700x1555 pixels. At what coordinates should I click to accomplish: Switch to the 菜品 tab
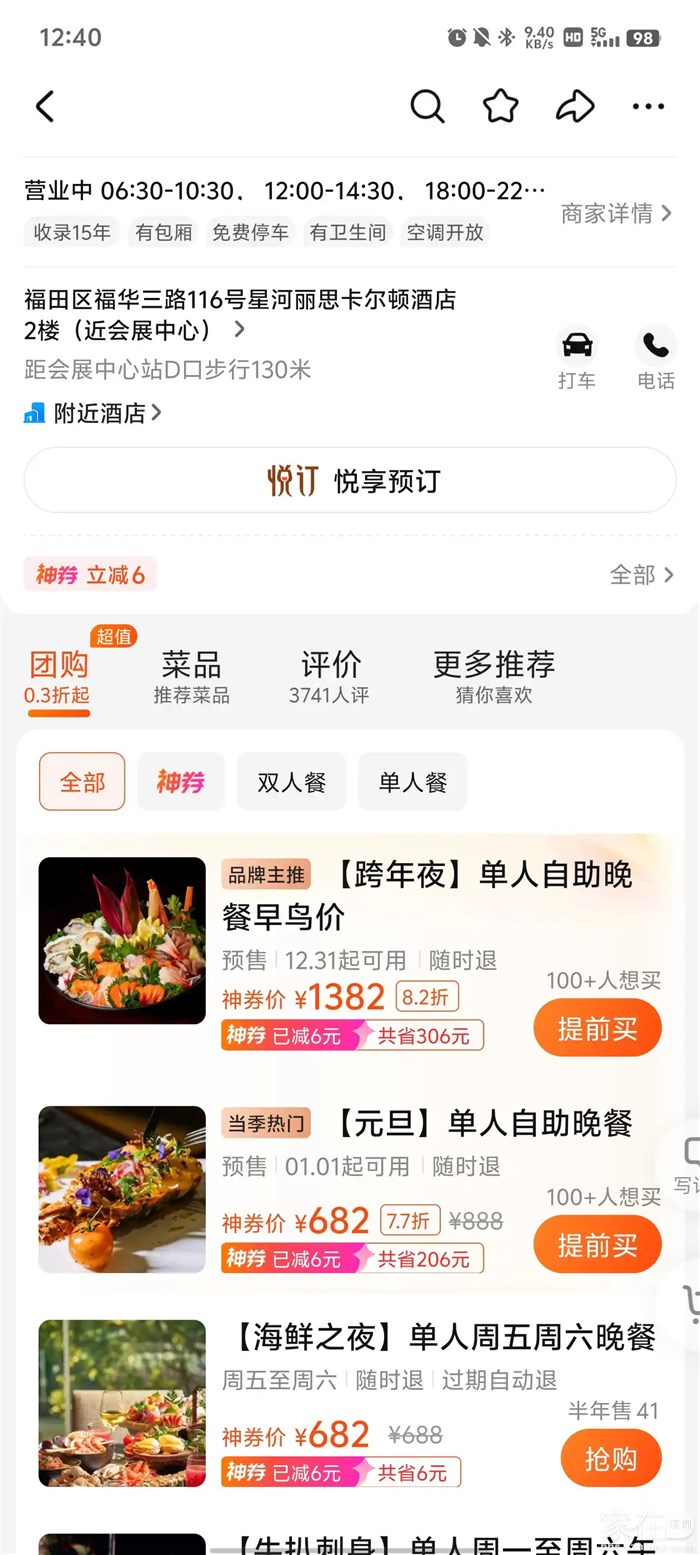[191, 676]
